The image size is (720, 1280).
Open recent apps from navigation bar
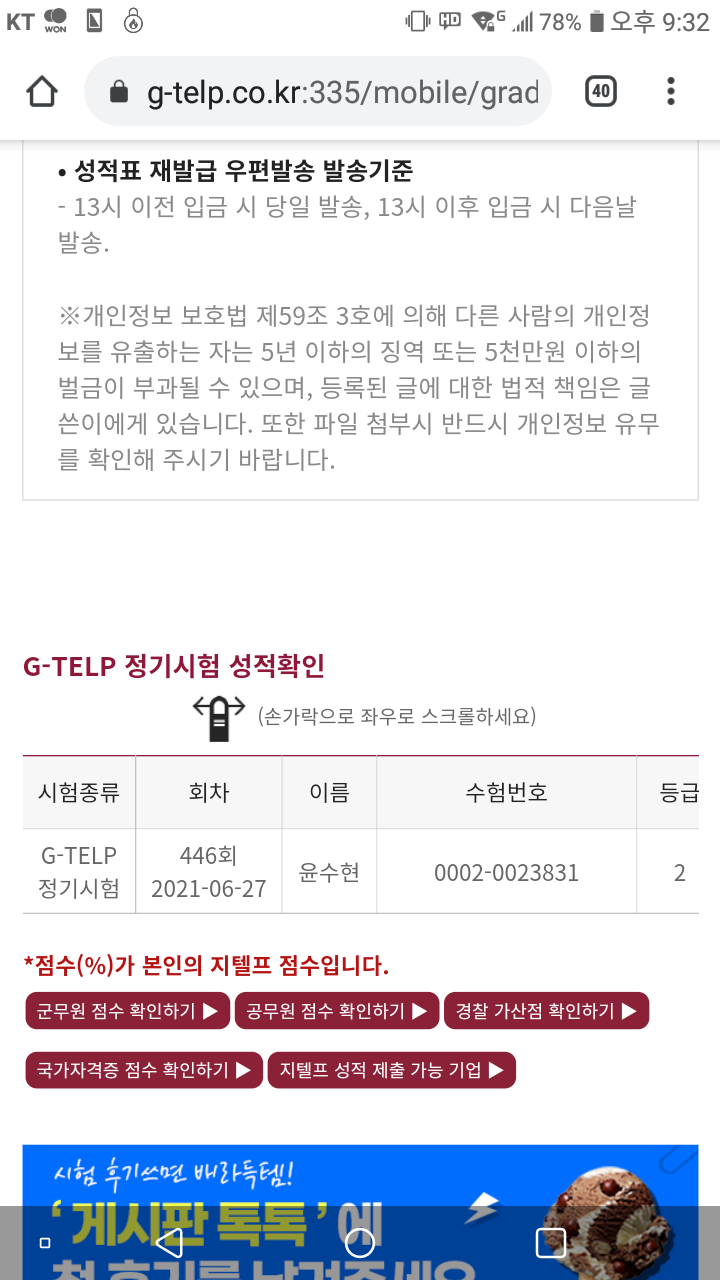[x=550, y=1243]
